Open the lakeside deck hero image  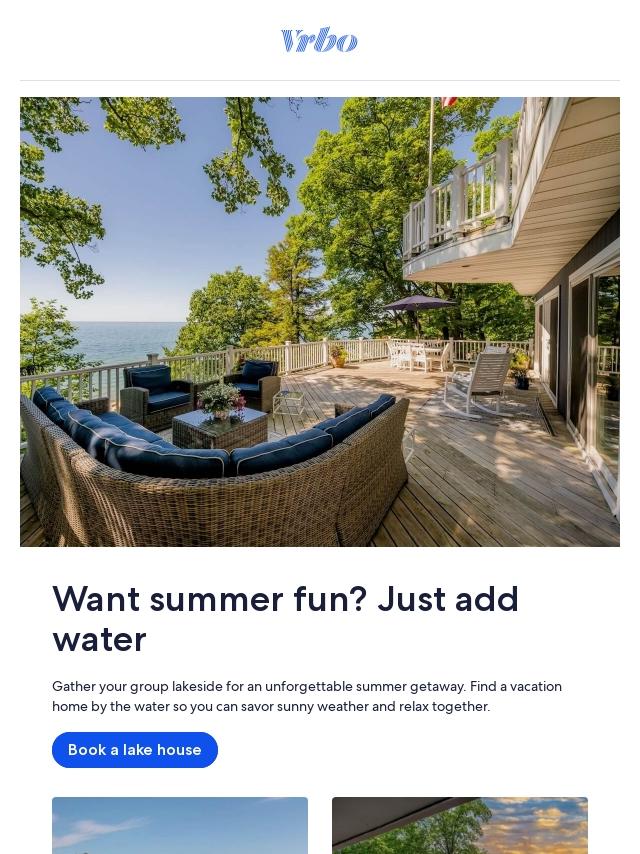[320, 322]
